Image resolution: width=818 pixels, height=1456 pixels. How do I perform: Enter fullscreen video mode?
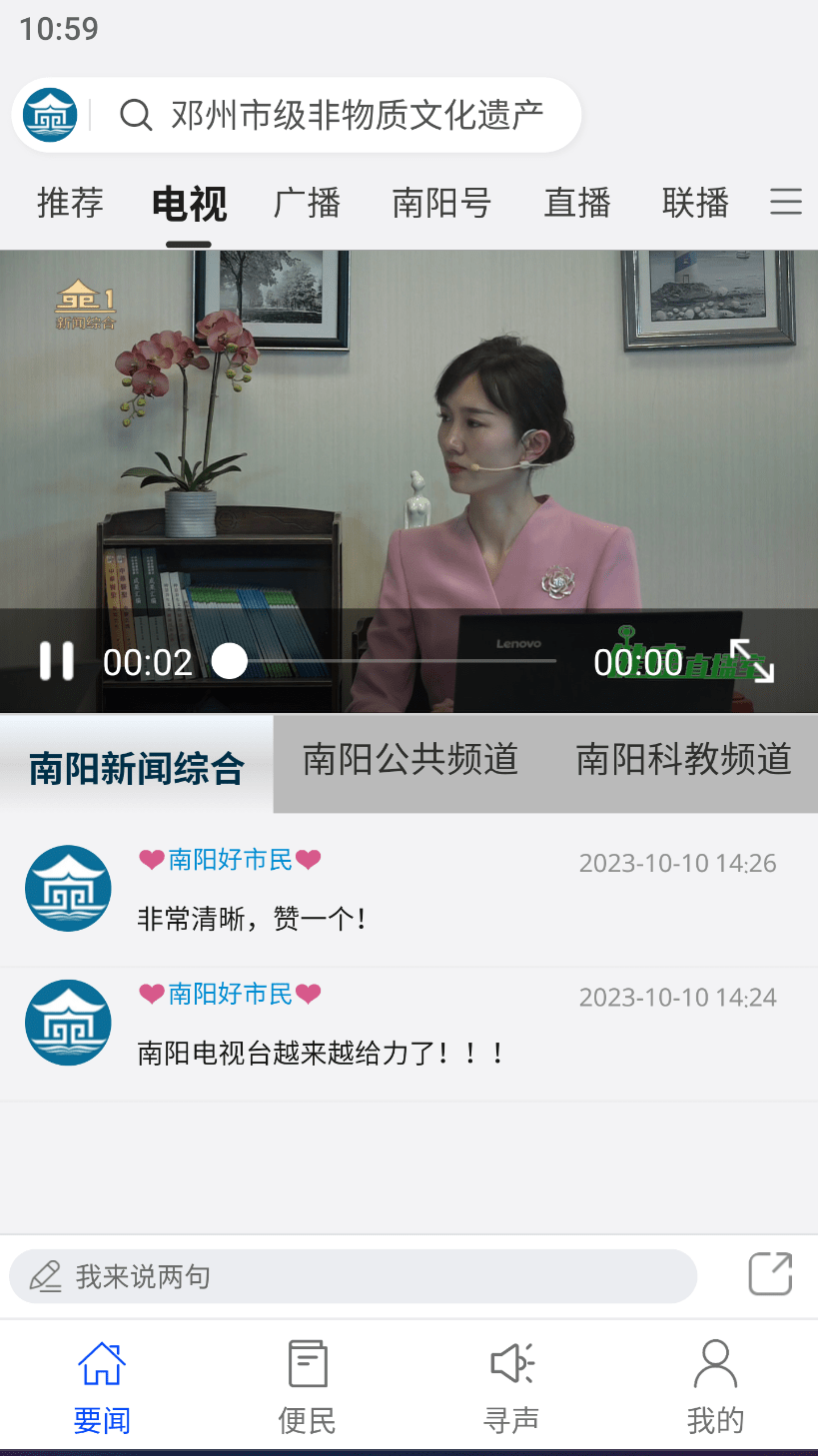tap(752, 661)
